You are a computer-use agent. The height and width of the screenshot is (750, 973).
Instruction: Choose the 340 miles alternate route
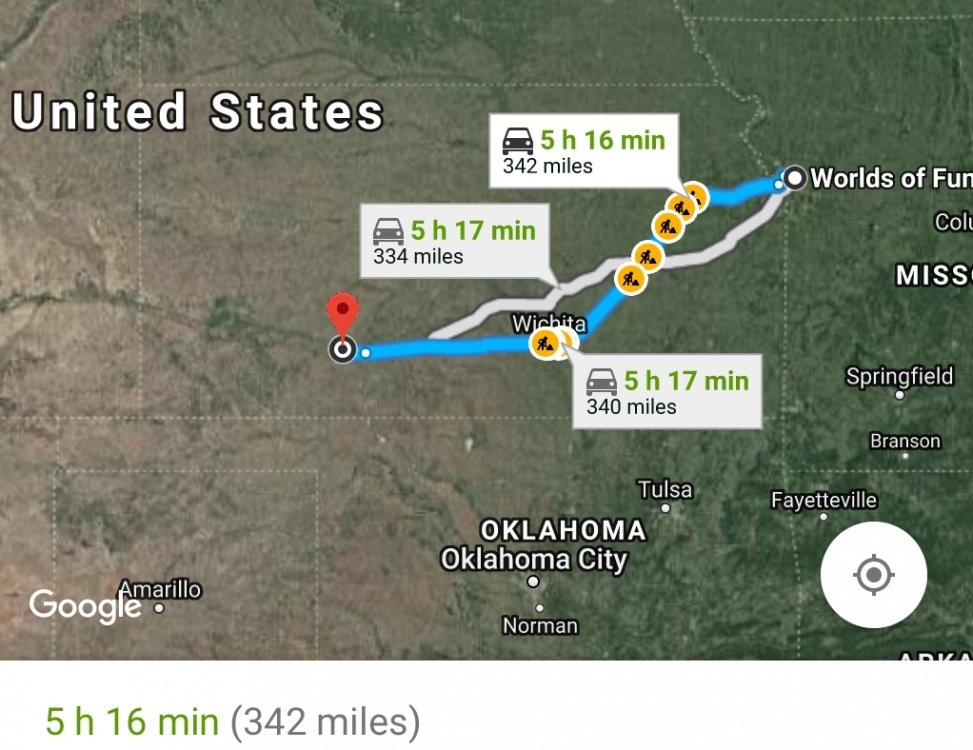667,392
